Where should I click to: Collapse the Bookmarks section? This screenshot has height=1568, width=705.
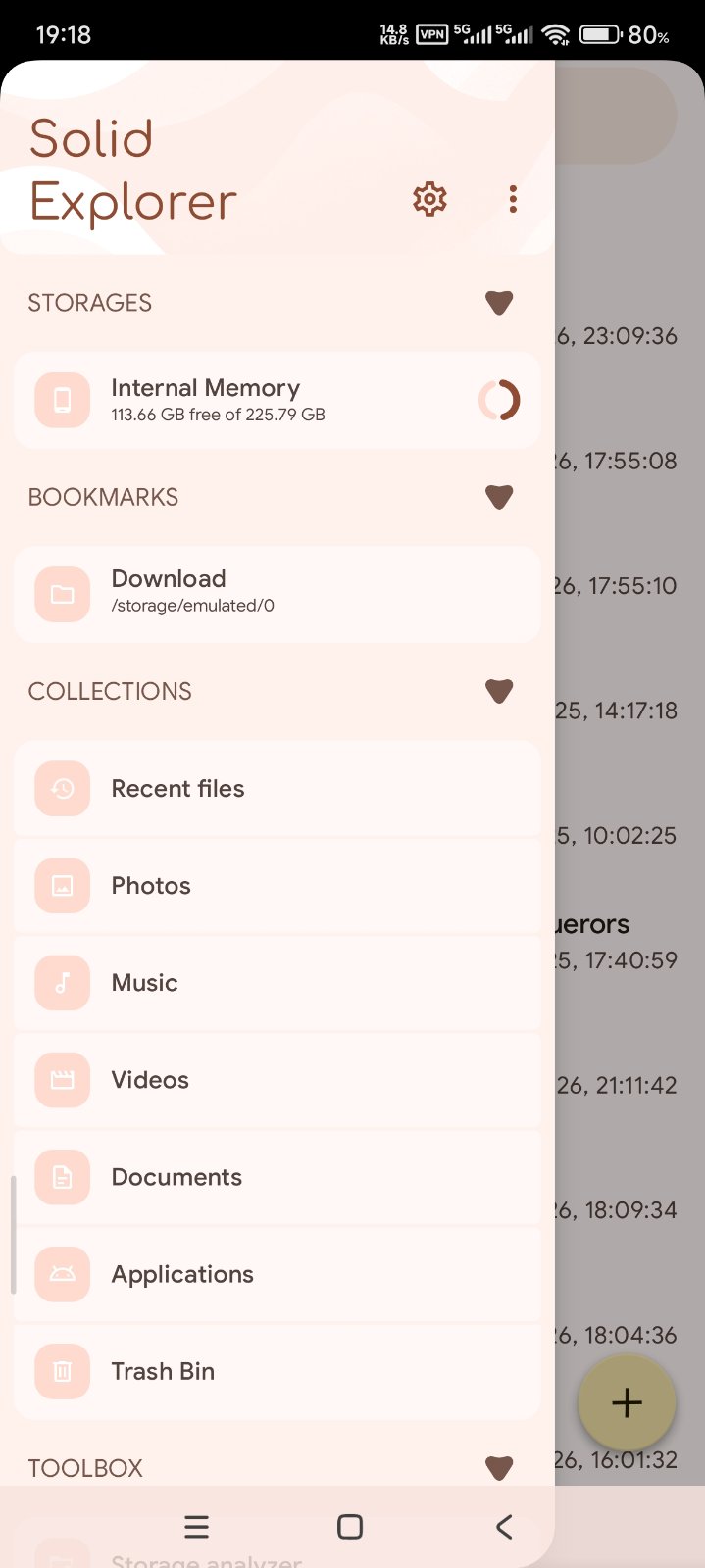pyautogui.click(x=499, y=497)
